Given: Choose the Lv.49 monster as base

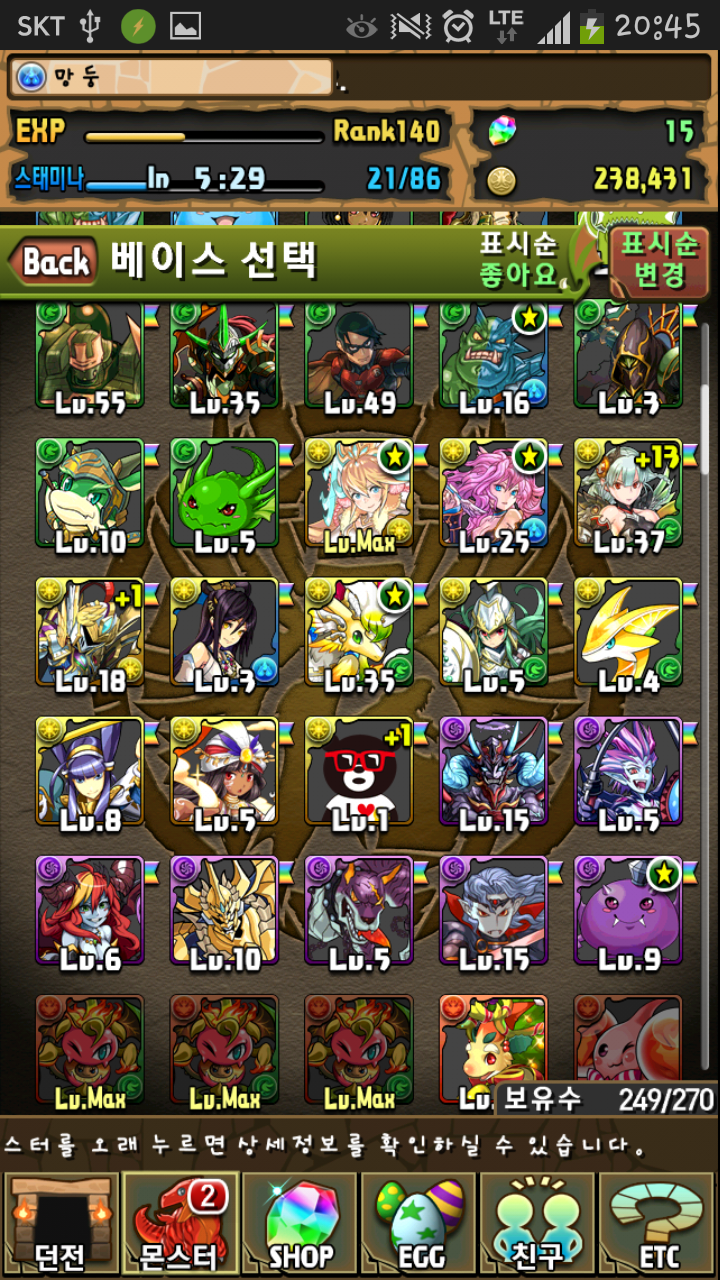Looking at the screenshot, I should [x=359, y=355].
